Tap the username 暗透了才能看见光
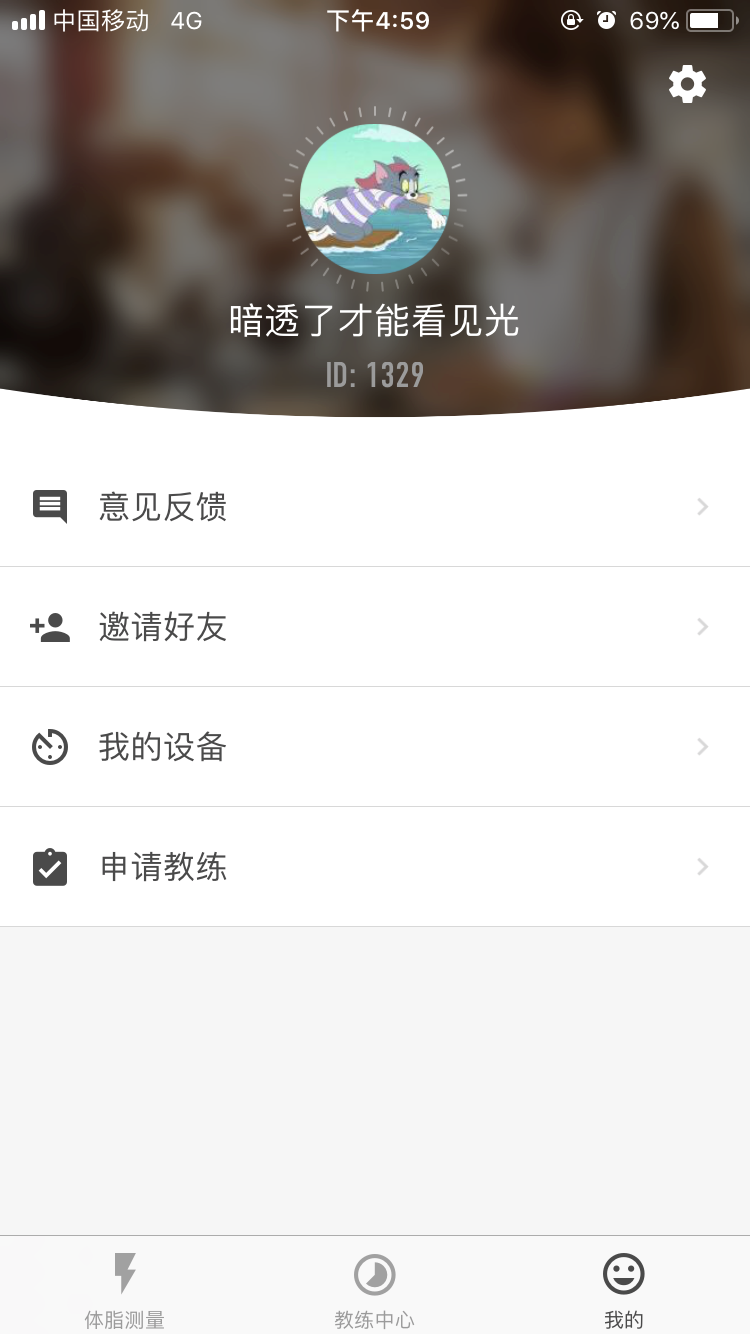Screen dimensions: 750x1334 [x=374, y=318]
